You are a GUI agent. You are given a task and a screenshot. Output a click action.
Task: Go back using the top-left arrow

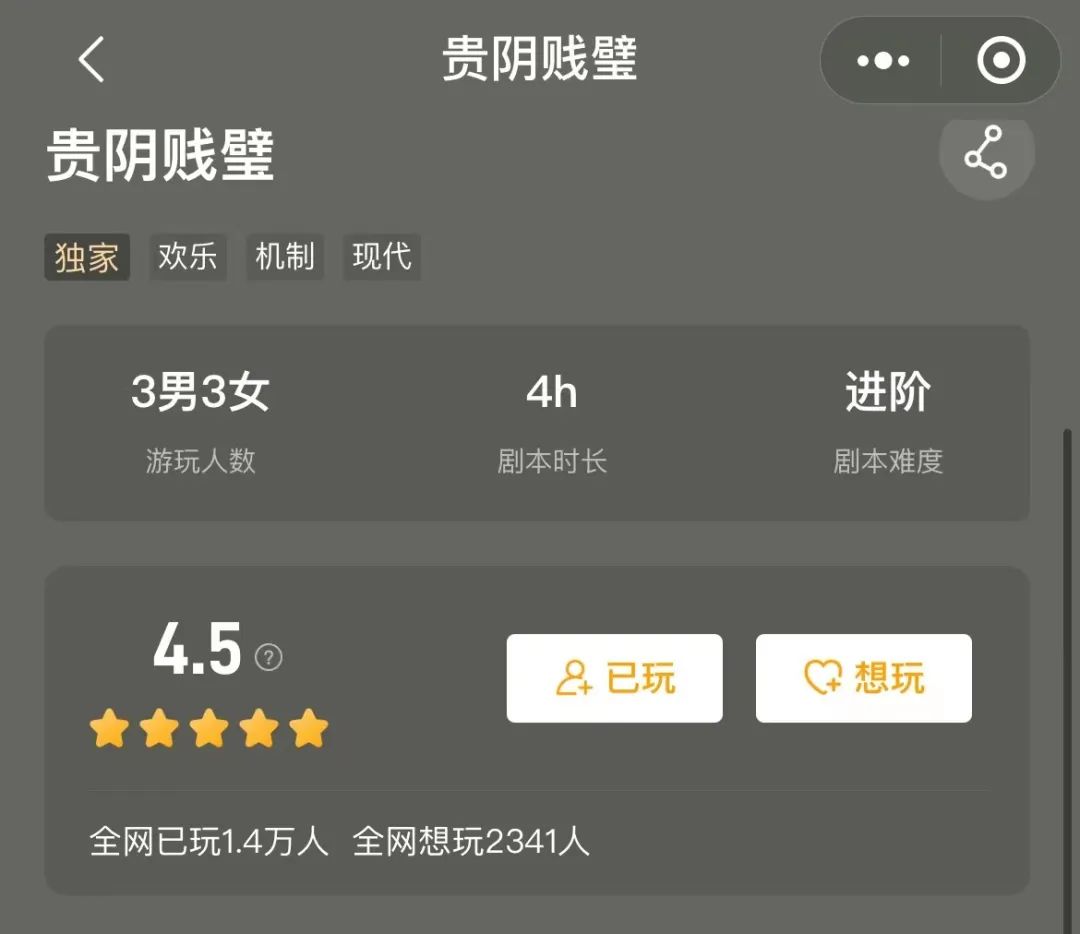coord(92,60)
